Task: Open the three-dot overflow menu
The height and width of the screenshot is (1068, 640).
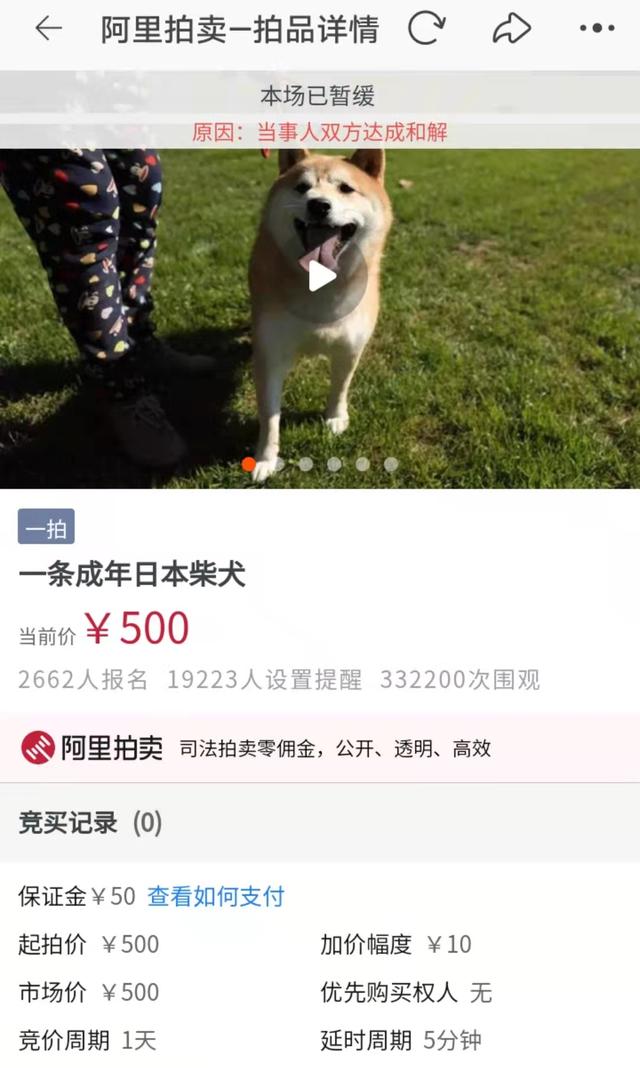Action: pyautogui.click(x=597, y=29)
